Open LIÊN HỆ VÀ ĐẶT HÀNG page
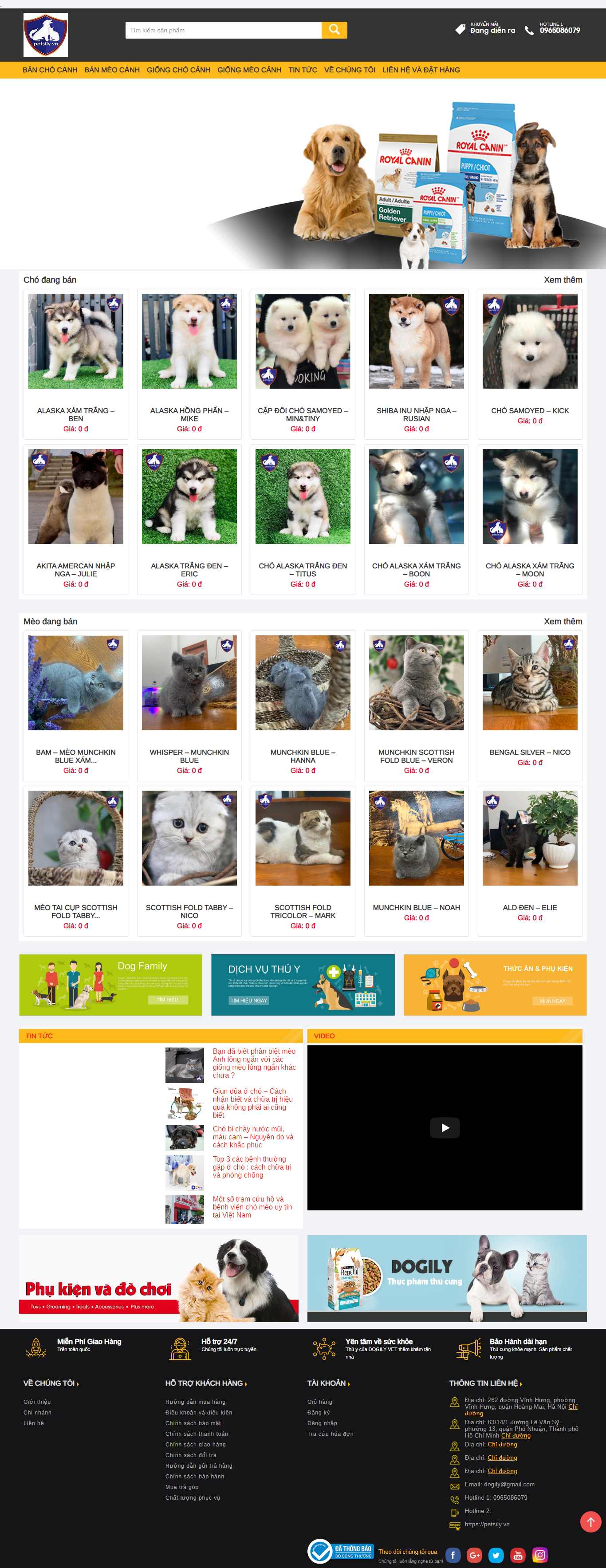 coord(421,70)
